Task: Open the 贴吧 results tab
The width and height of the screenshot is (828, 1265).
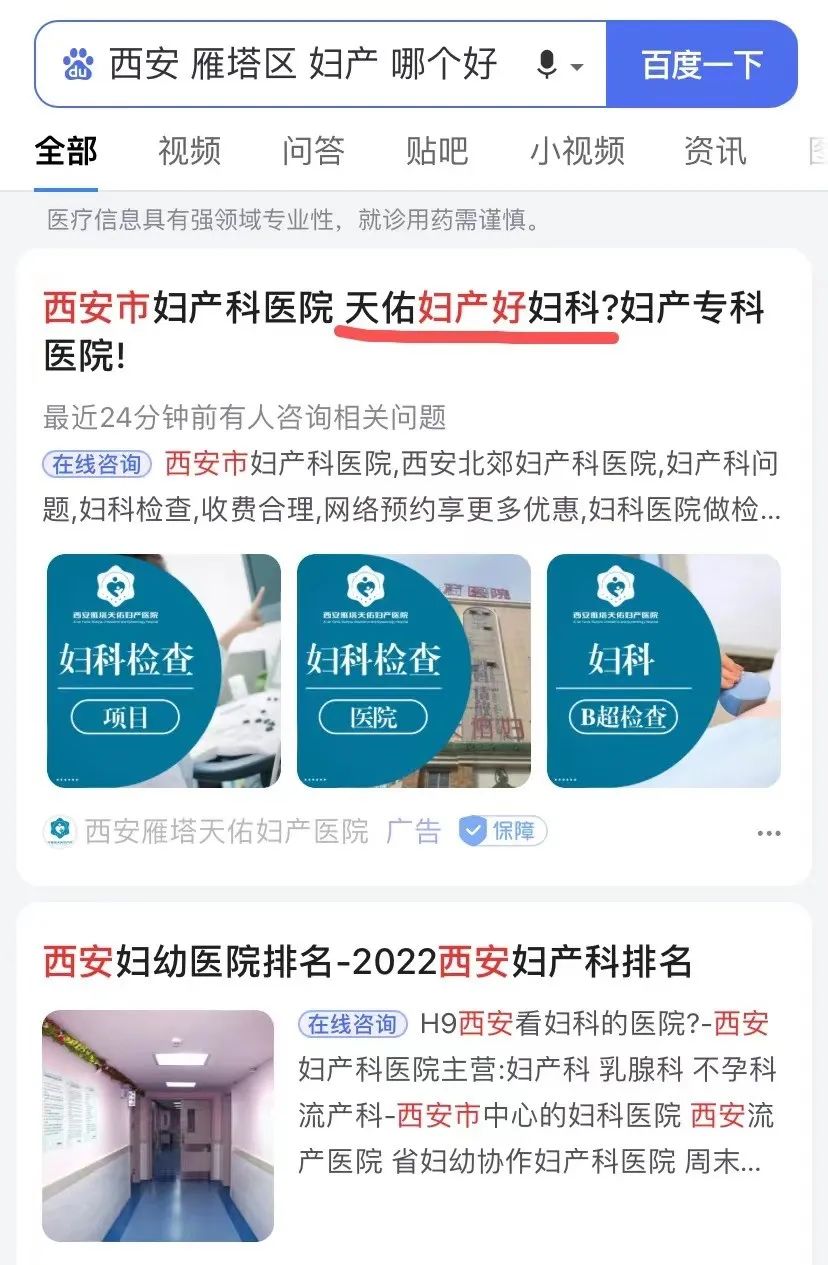Action: (436, 152)
